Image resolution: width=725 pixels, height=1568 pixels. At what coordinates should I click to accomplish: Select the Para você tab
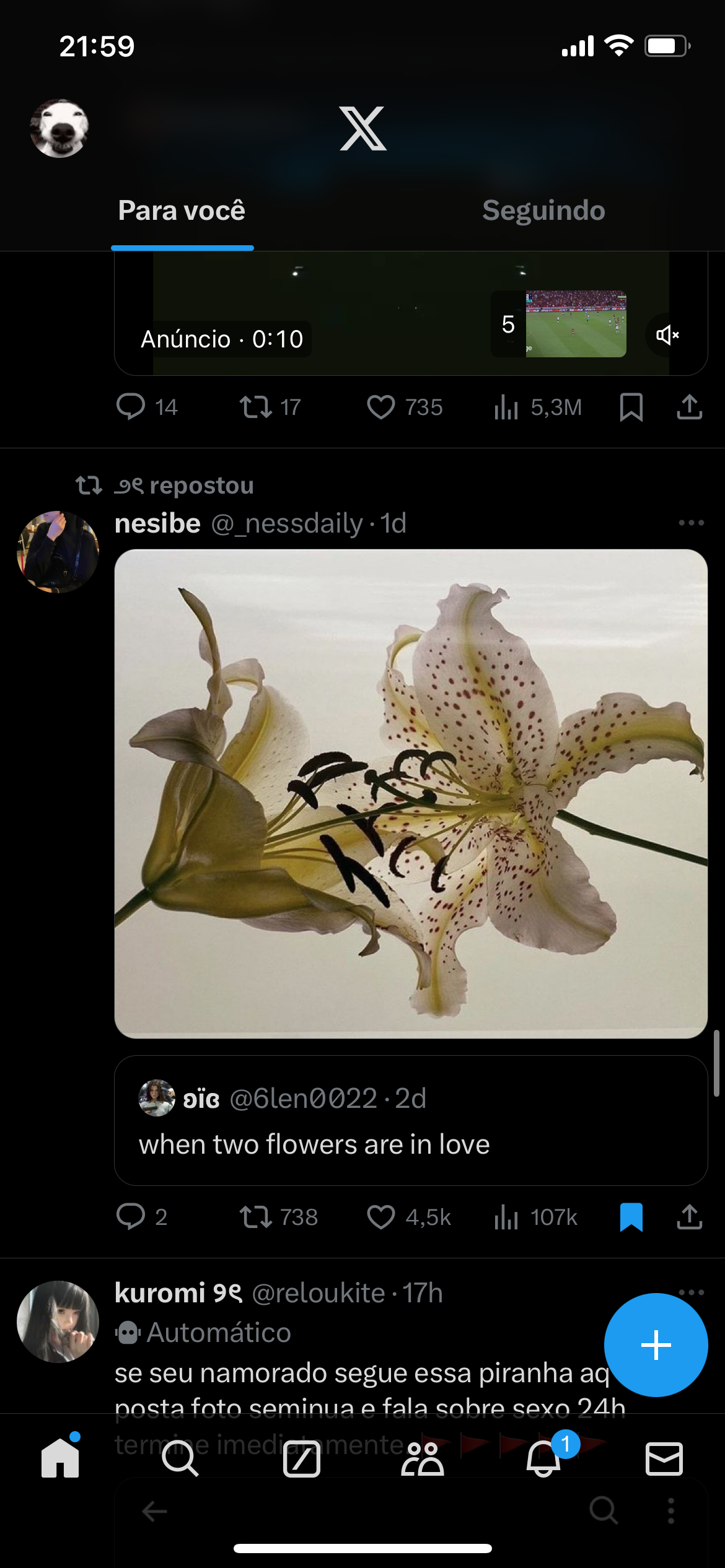(182, 211)
